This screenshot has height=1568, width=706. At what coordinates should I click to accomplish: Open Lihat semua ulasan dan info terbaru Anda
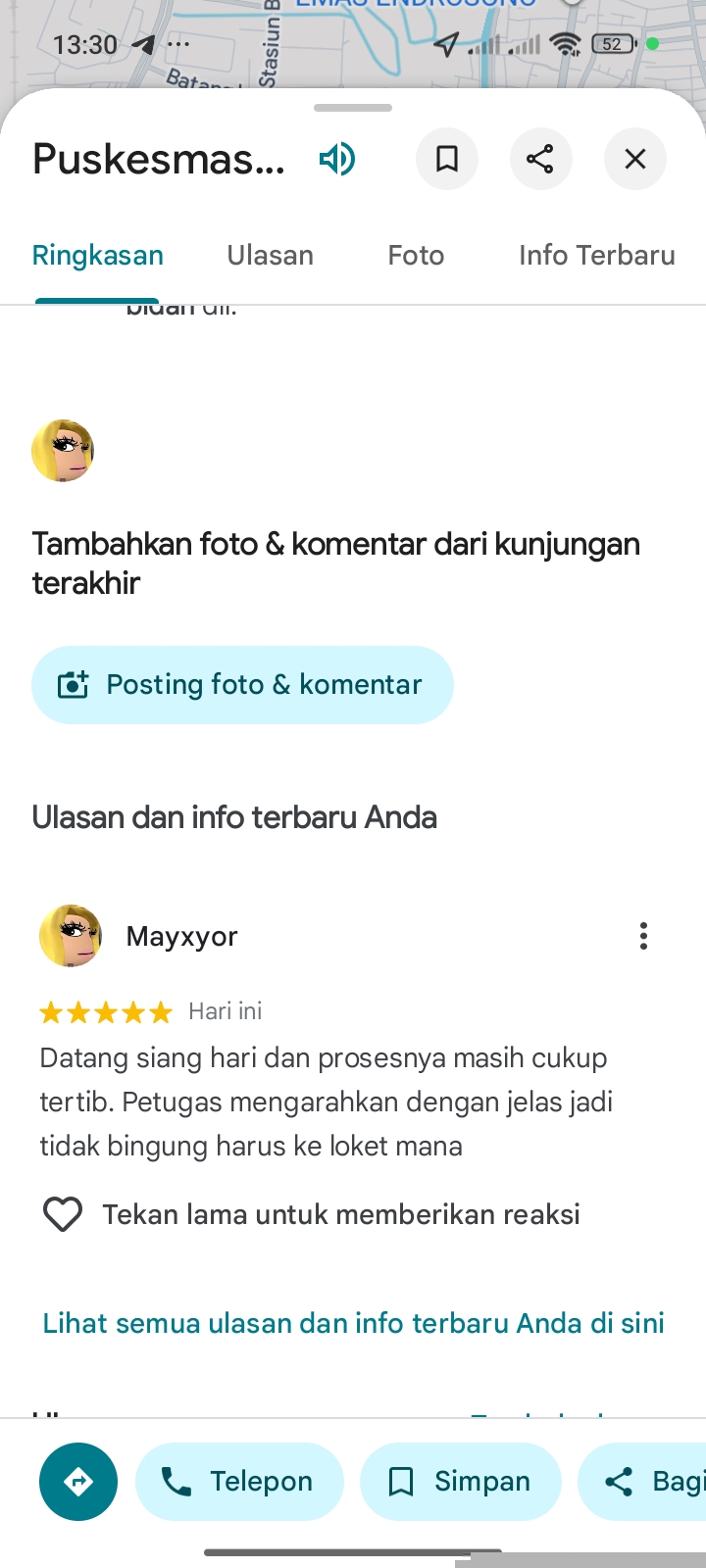[353, 1323]
